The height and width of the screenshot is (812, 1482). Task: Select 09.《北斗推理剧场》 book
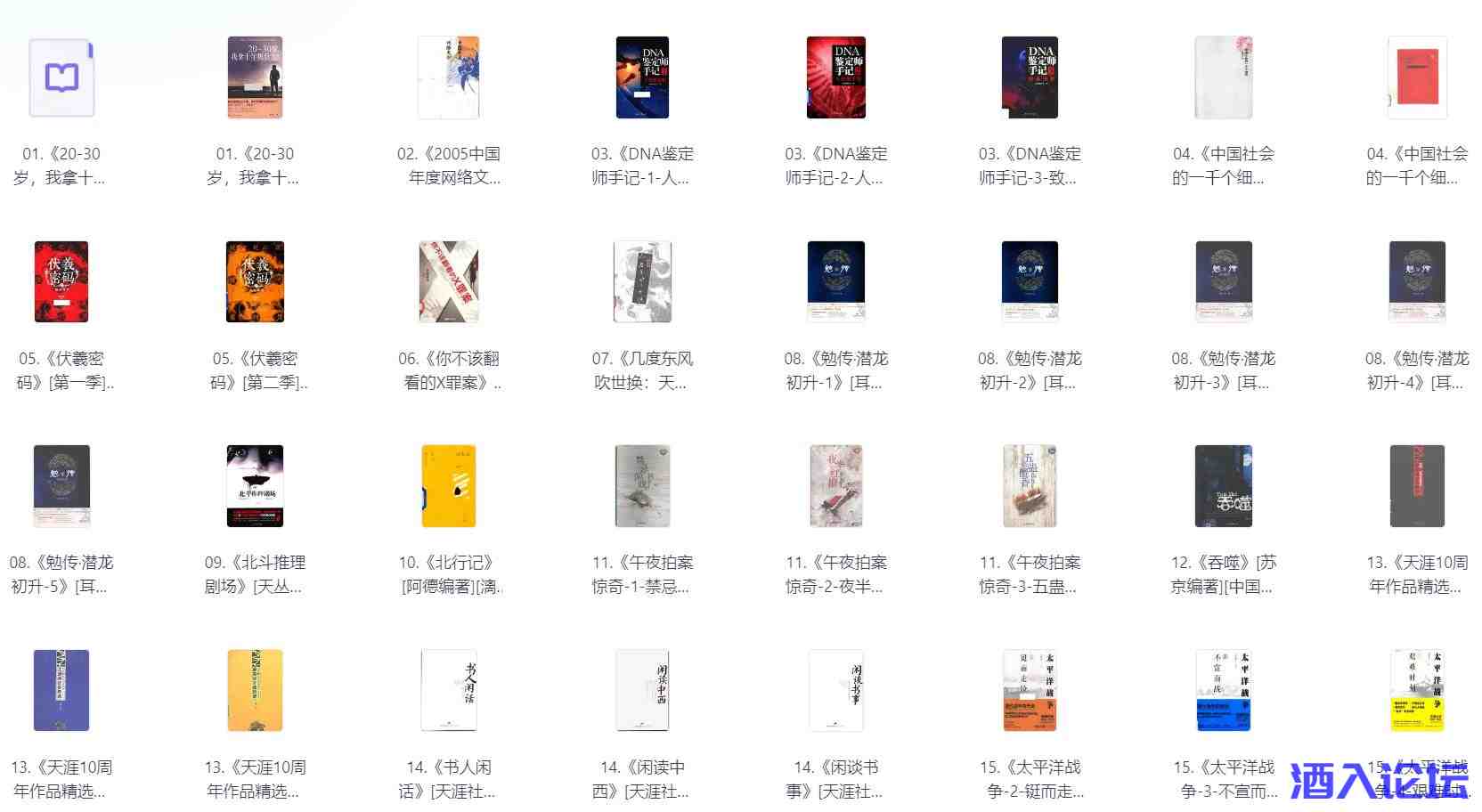(256, 486)
